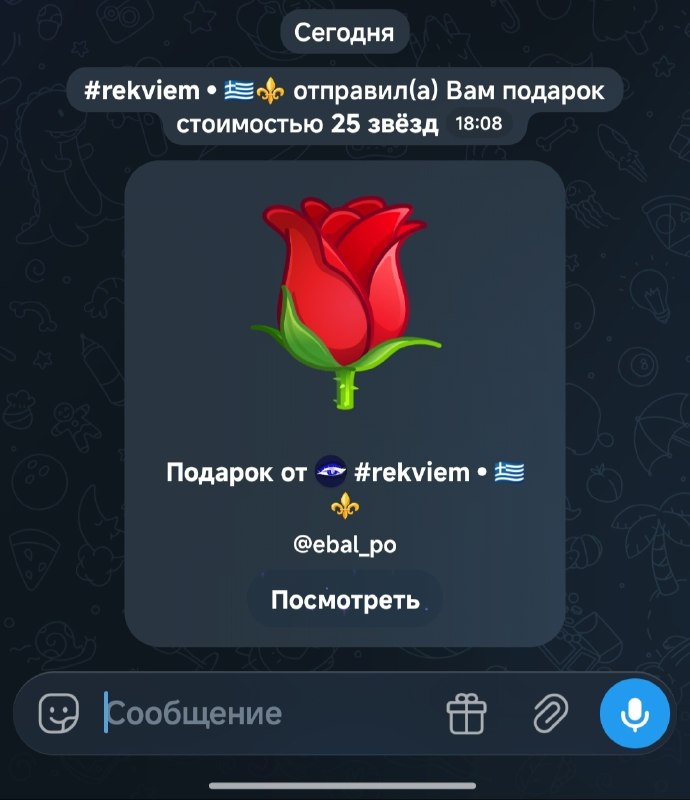Image resolution: width=690 pixels, height=800 pixels.
Task: Start recording a voice message
Action: (x=634, y=713)
